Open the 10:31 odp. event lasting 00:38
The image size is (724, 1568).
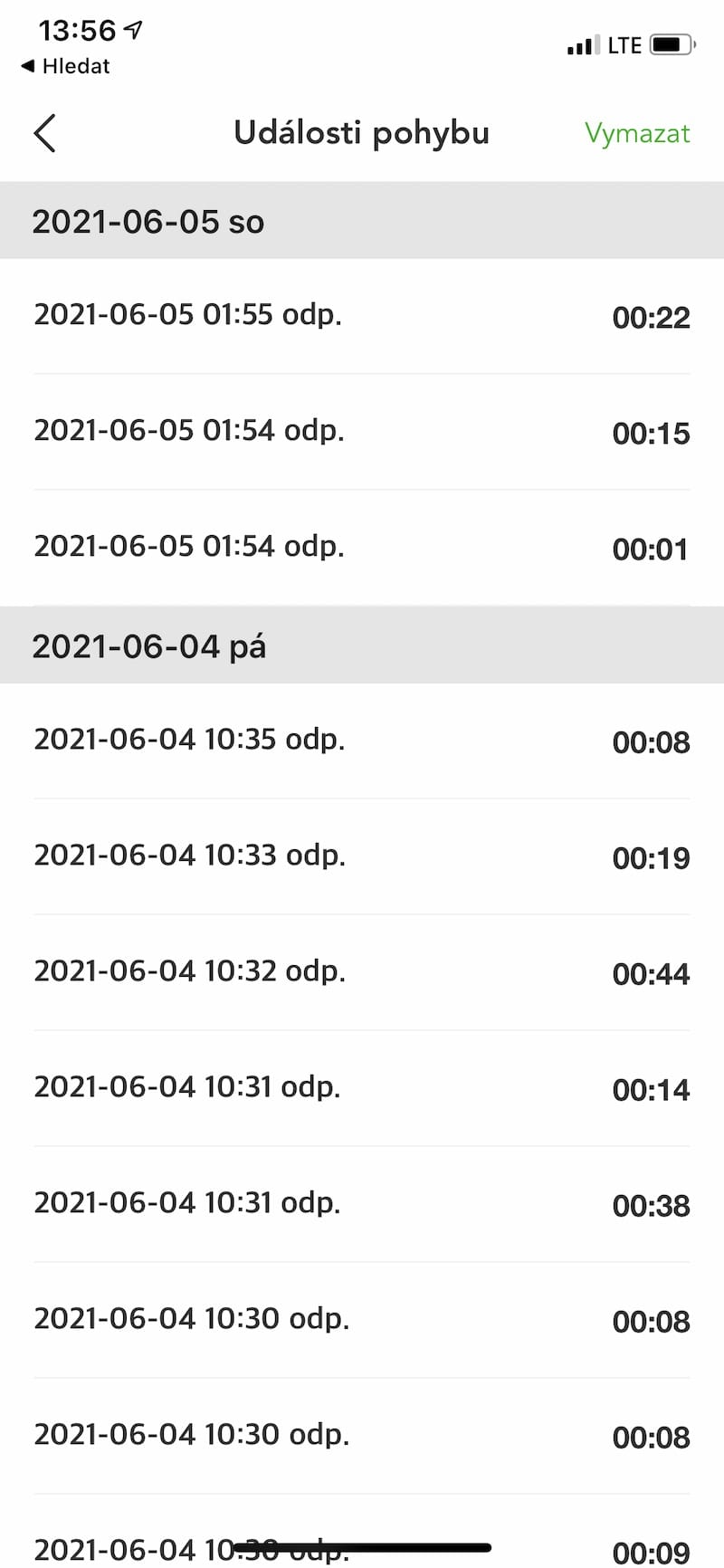(362, 1204)
